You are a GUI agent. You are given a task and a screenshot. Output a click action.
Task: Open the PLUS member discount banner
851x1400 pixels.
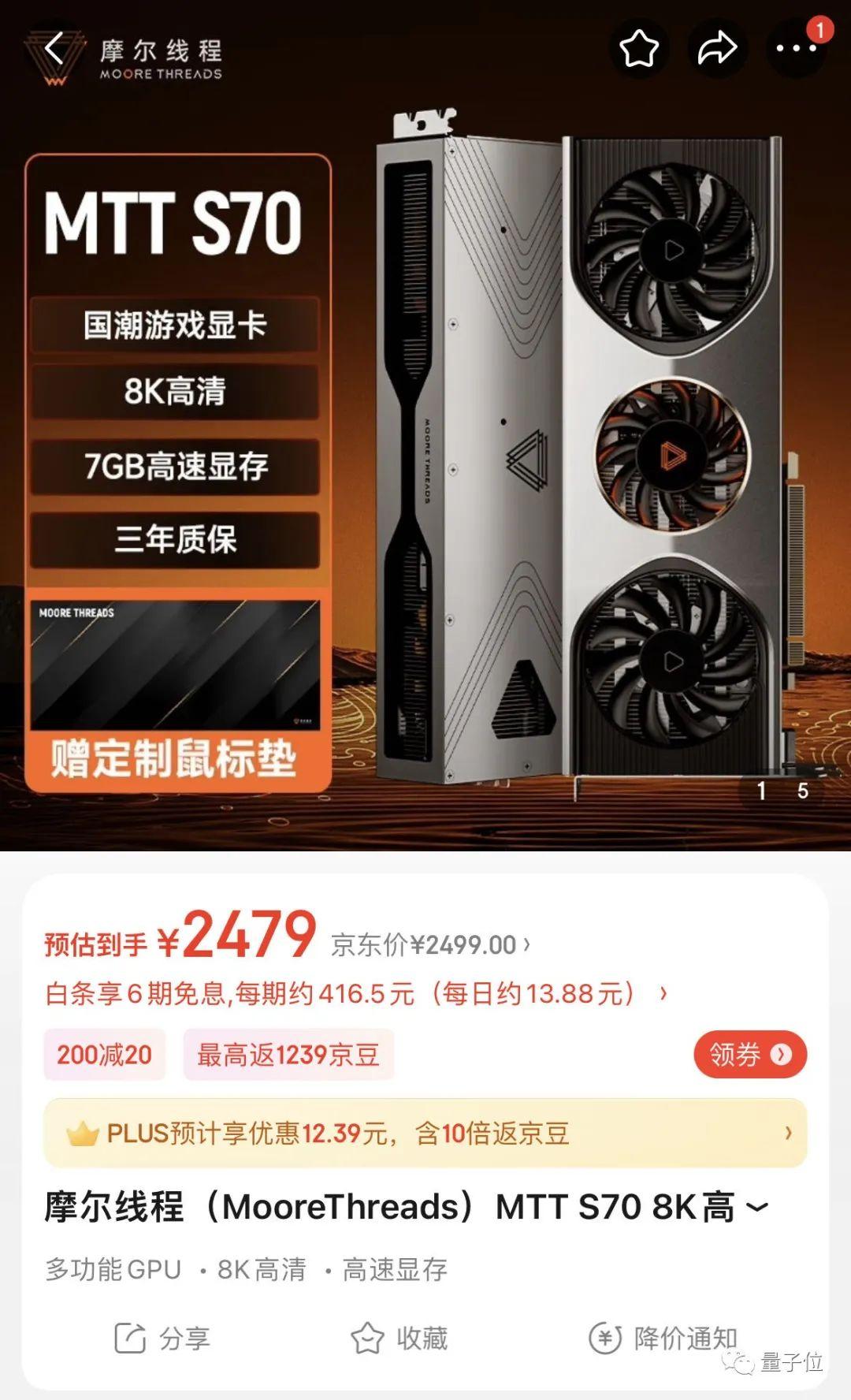[425, 1134]
